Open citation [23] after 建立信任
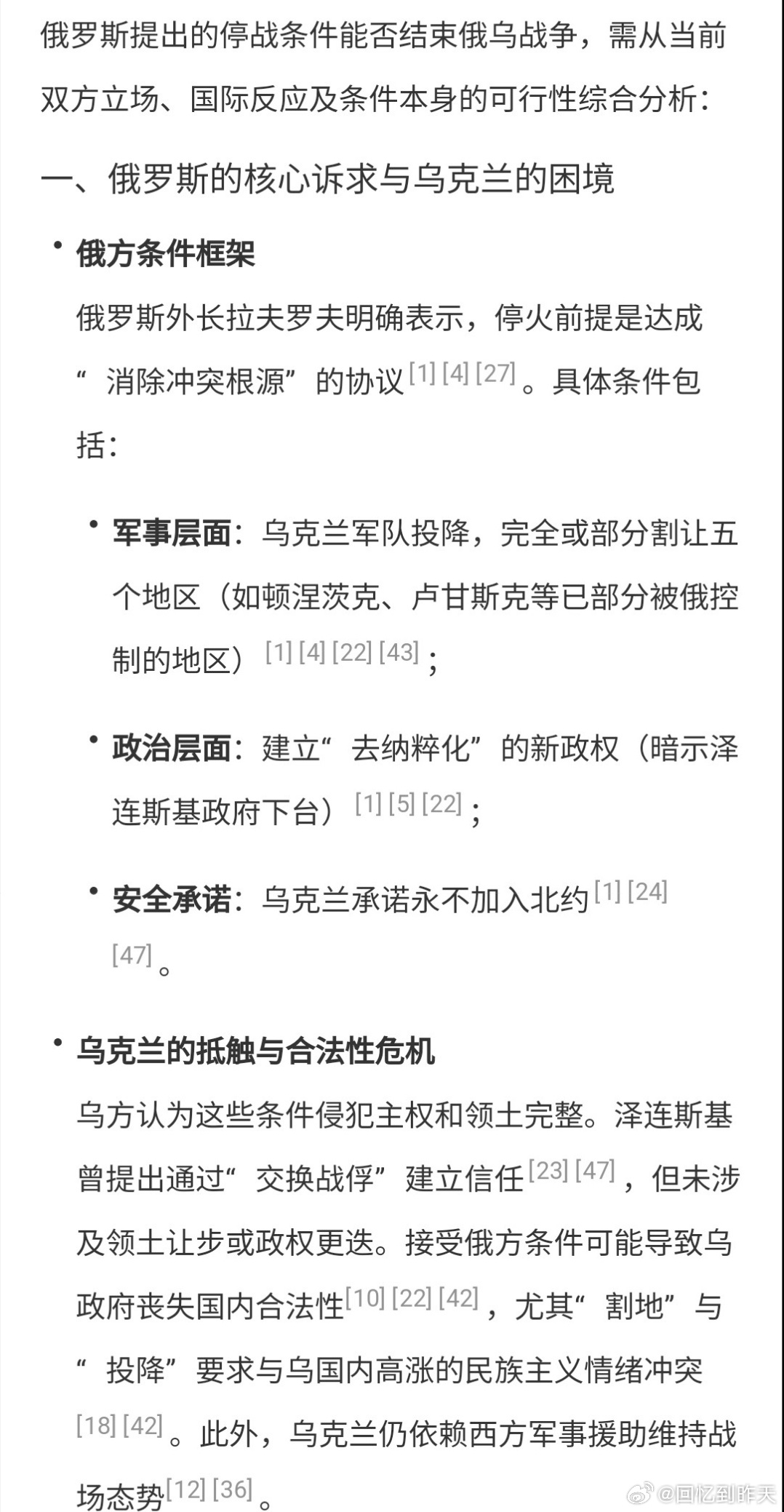This screenshot has height=1512, width=784. 549,1170
